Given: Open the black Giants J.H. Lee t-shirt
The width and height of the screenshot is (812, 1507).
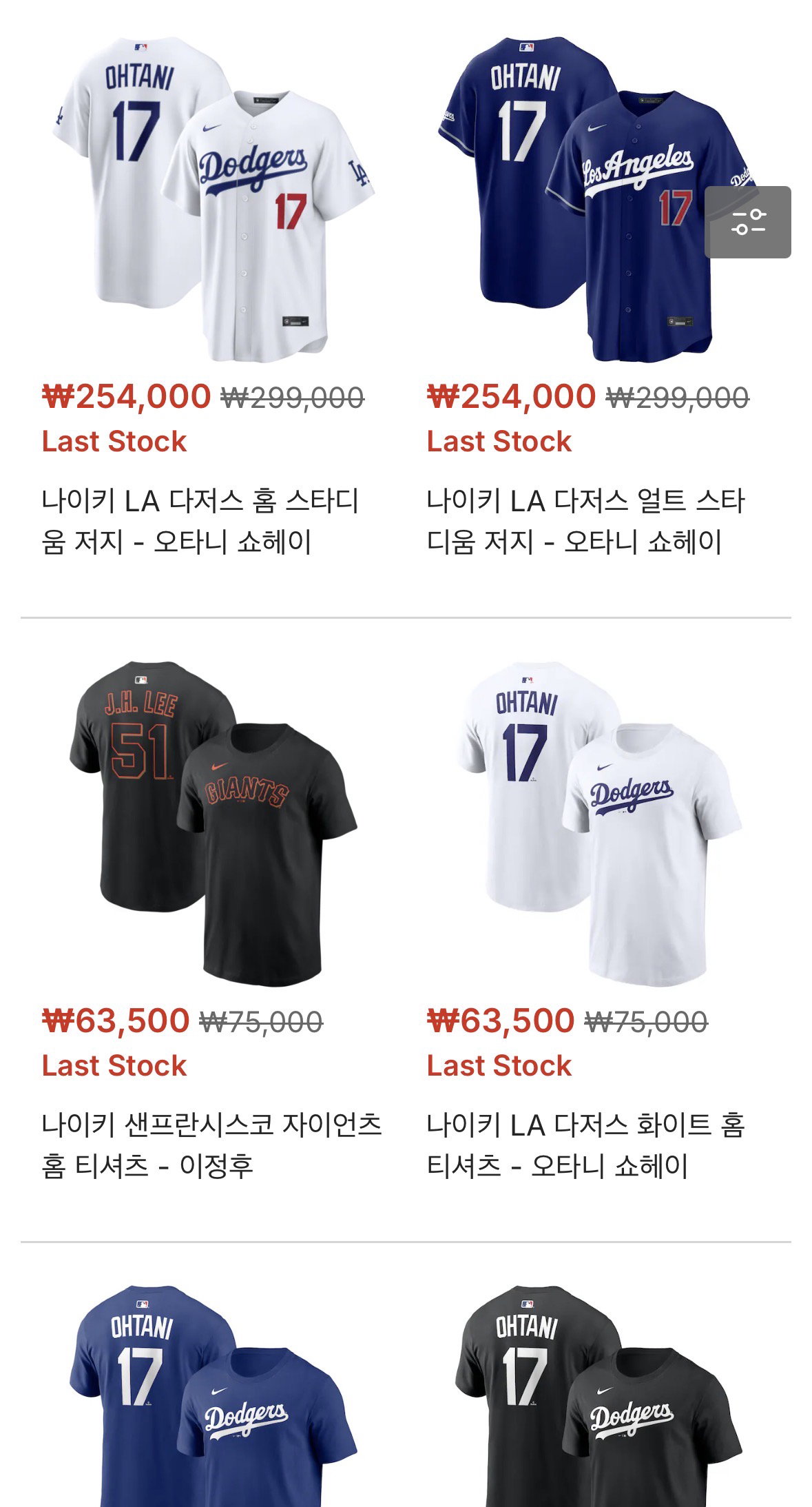Looking at the screenshot, I should click(x=214, y=824).
